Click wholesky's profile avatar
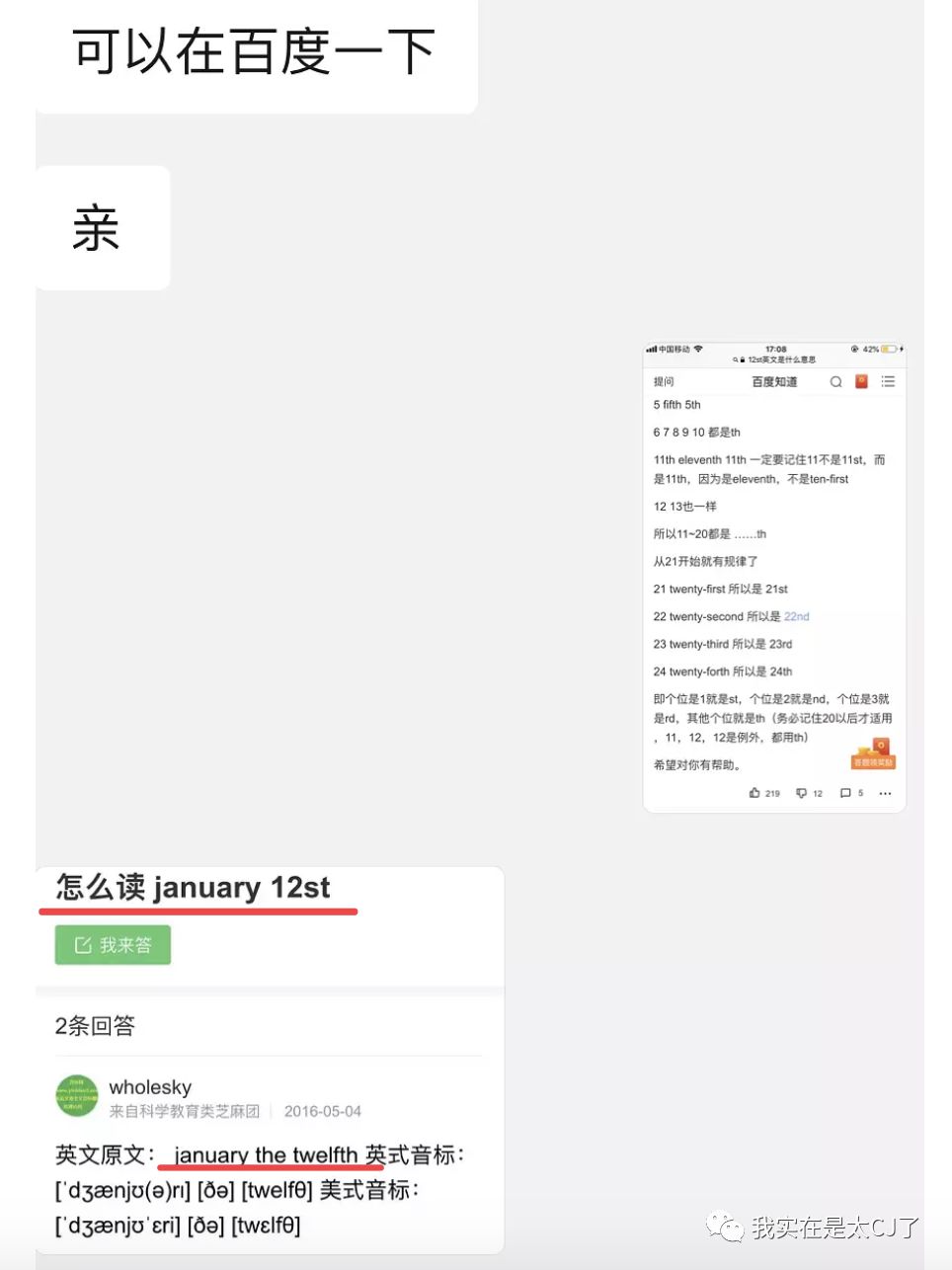The image size is (952, 1270). coord(76,1096)
